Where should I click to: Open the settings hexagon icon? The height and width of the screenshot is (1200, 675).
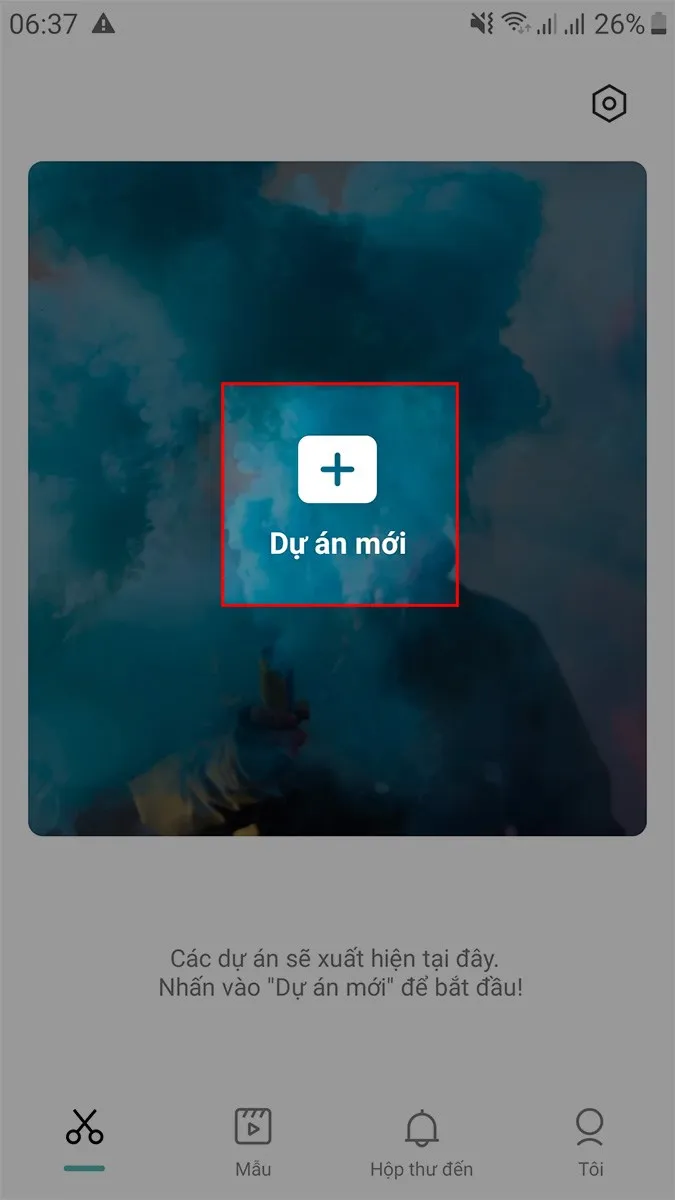tap(609, 104)
